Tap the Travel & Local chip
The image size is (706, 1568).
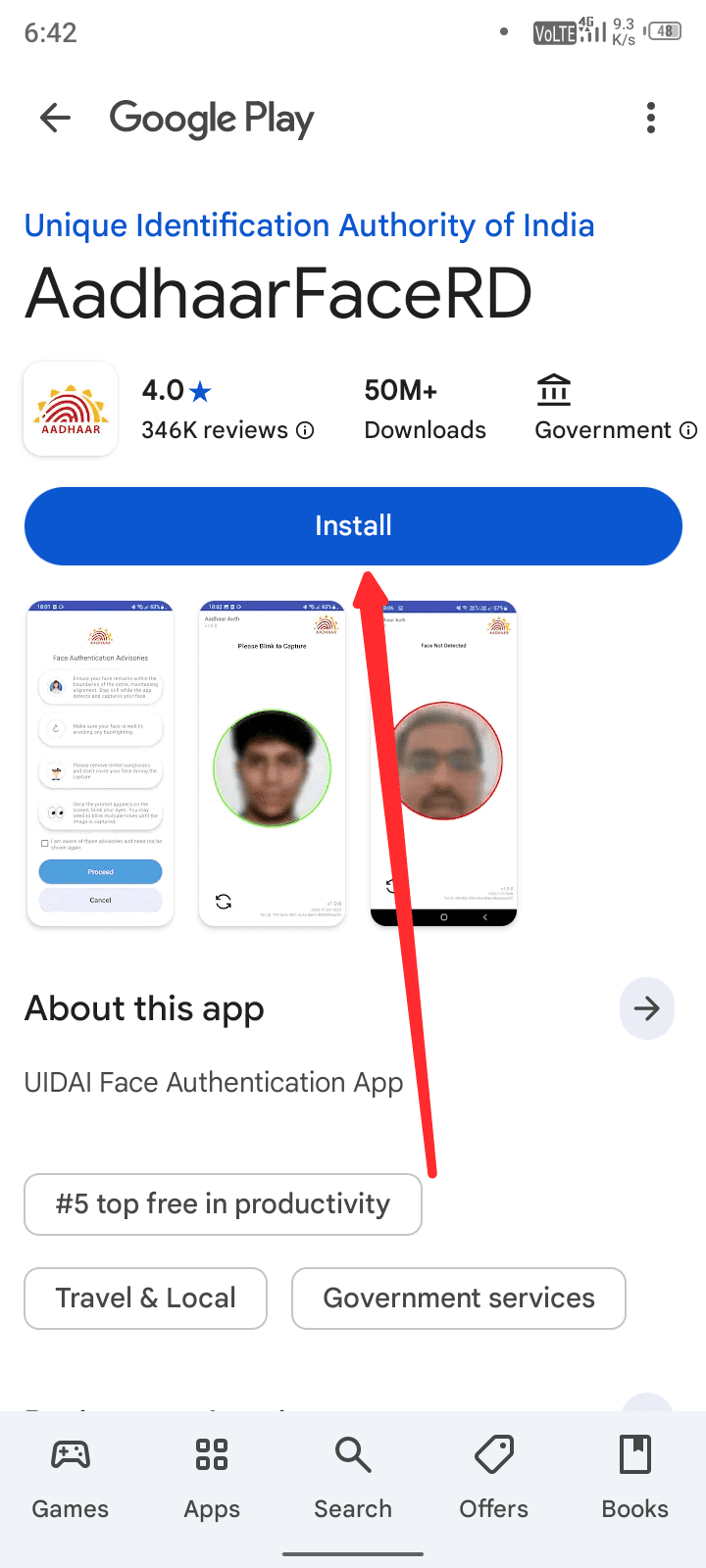[145, 1298]
